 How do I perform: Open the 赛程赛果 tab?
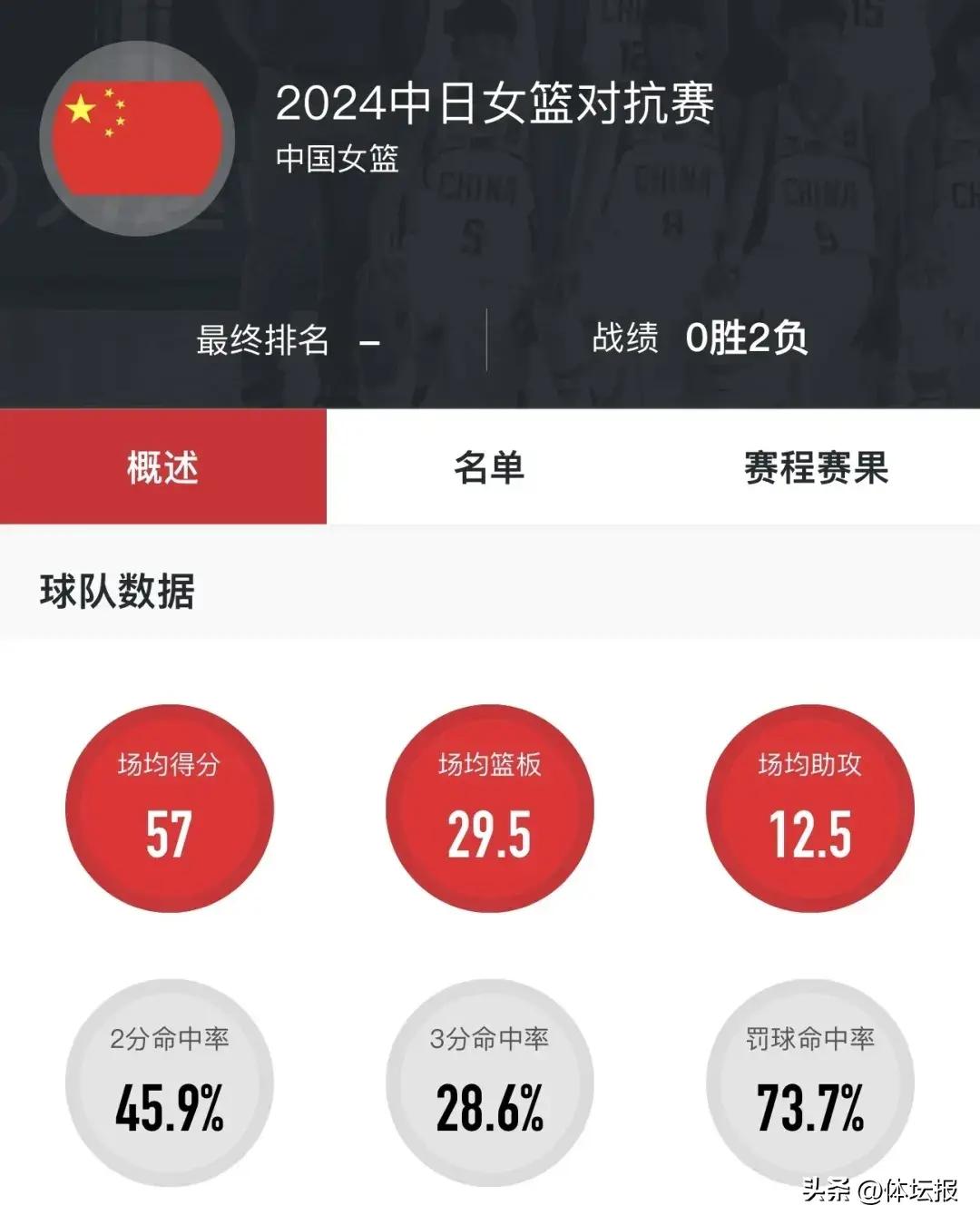coord(816,467)
